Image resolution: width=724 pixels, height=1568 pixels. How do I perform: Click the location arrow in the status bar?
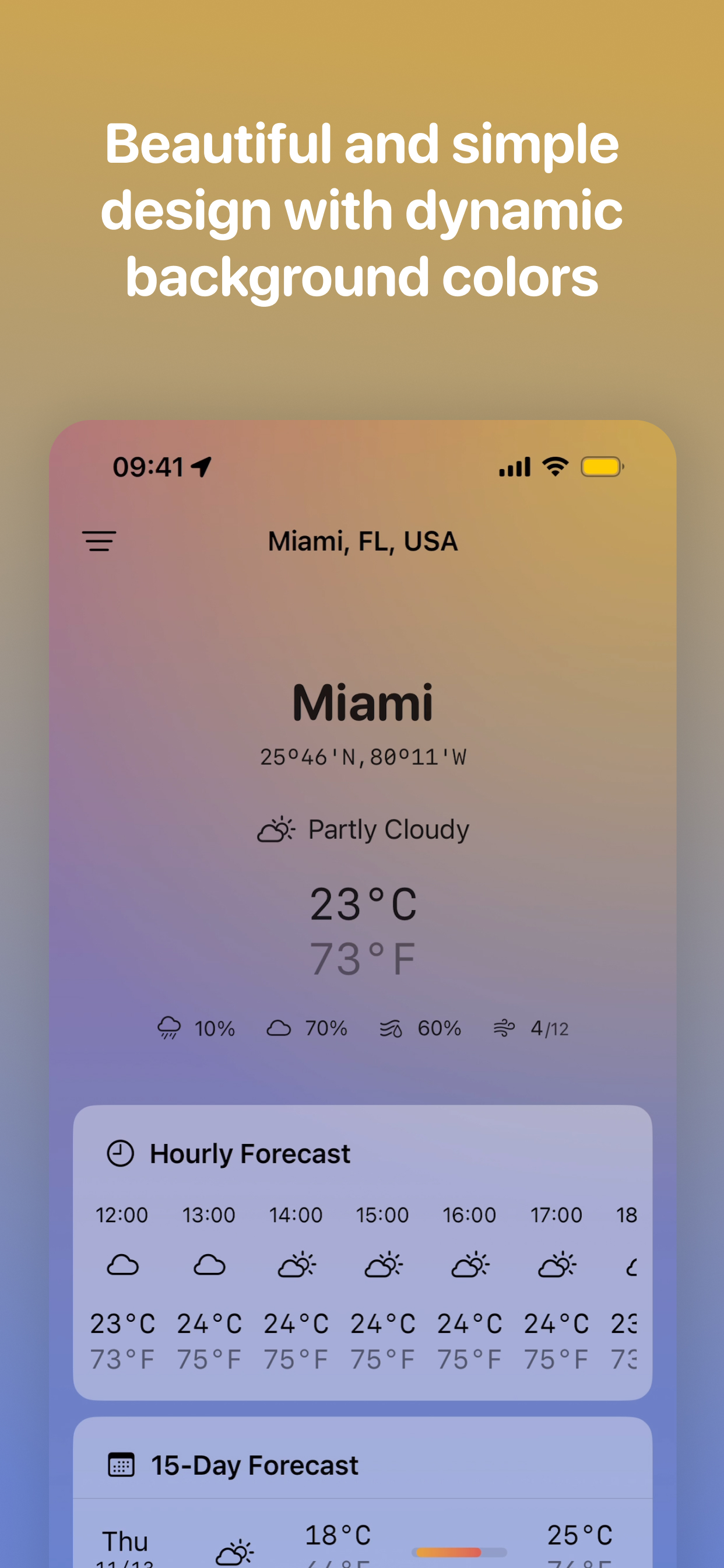(201, 466)
